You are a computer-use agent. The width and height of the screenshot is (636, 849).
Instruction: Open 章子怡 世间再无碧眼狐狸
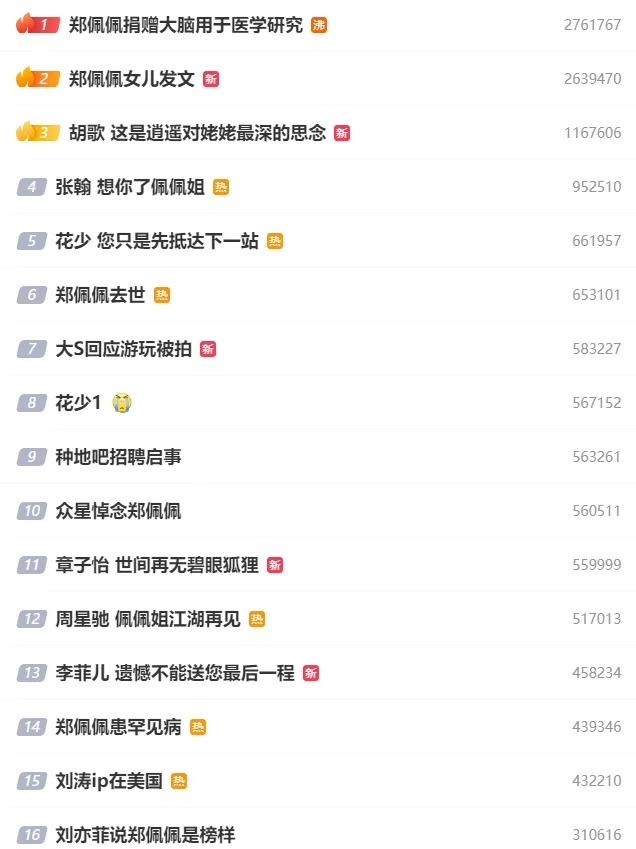(157, 565)
